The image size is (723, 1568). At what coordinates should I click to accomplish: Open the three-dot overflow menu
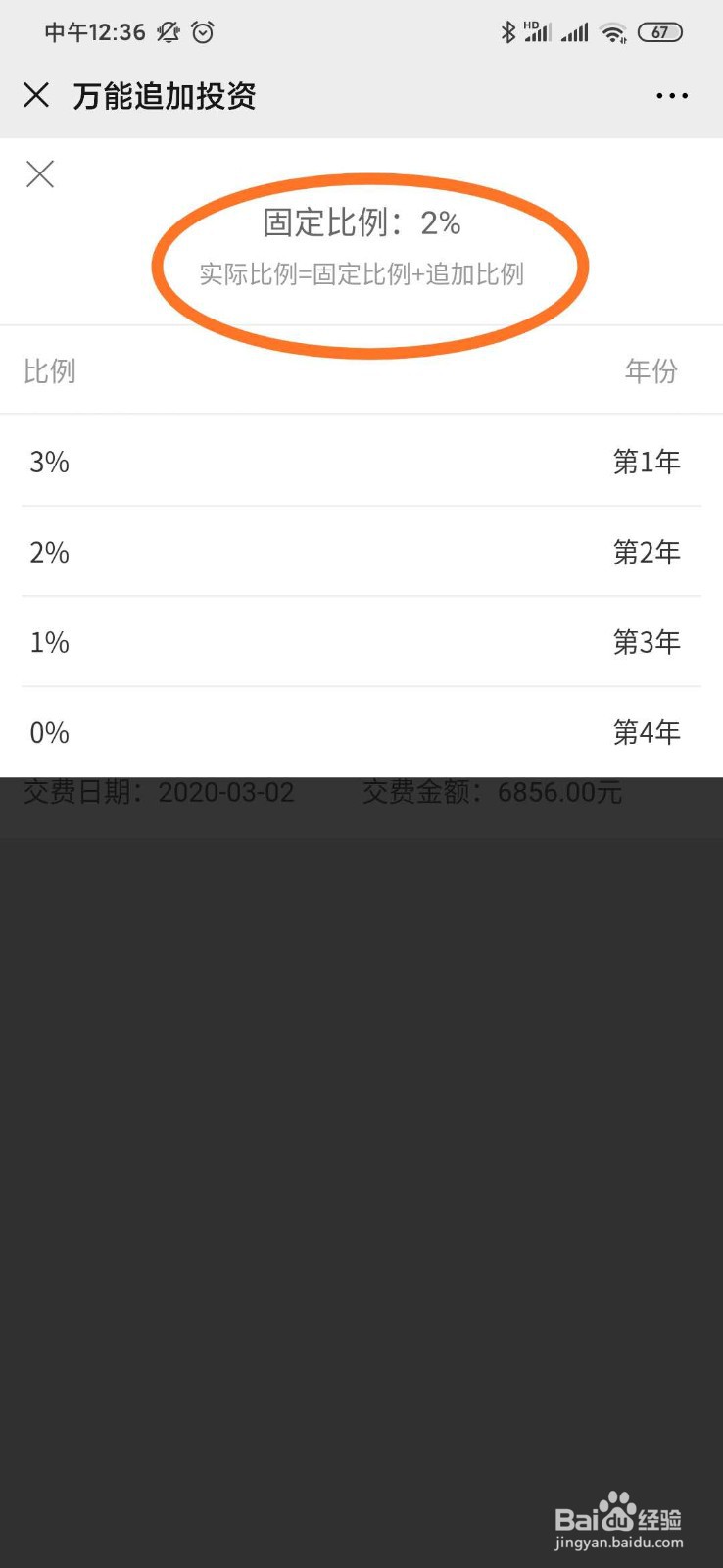(672, 95)
